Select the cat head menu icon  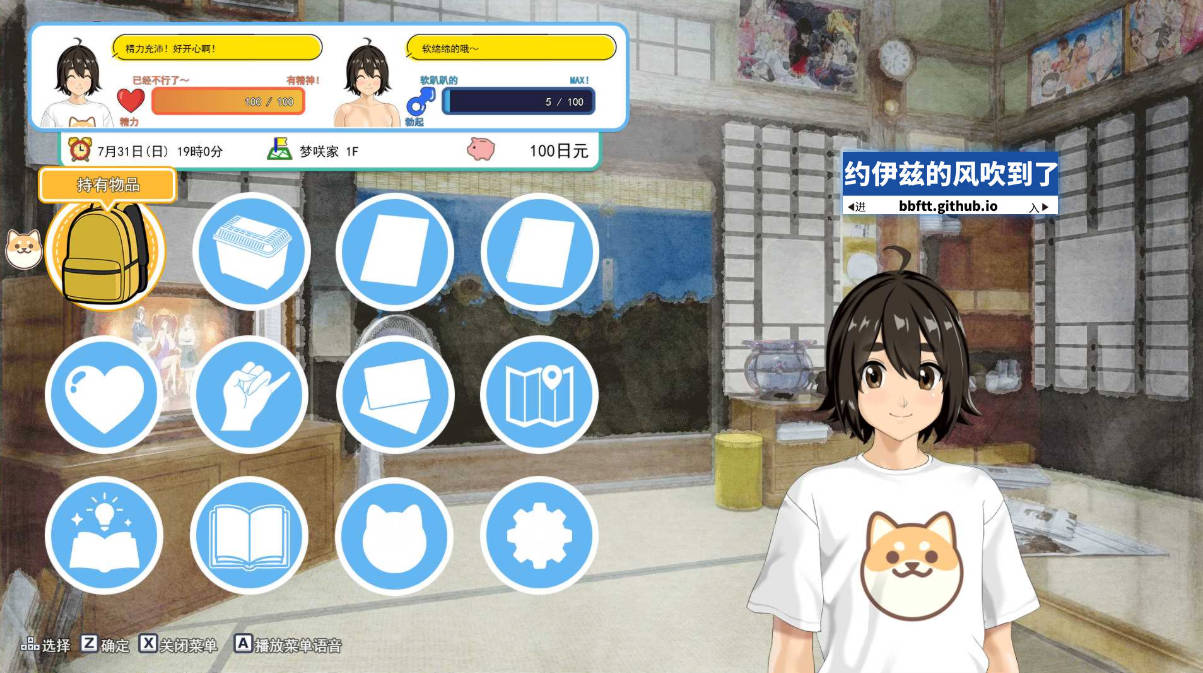click(395, 537)
